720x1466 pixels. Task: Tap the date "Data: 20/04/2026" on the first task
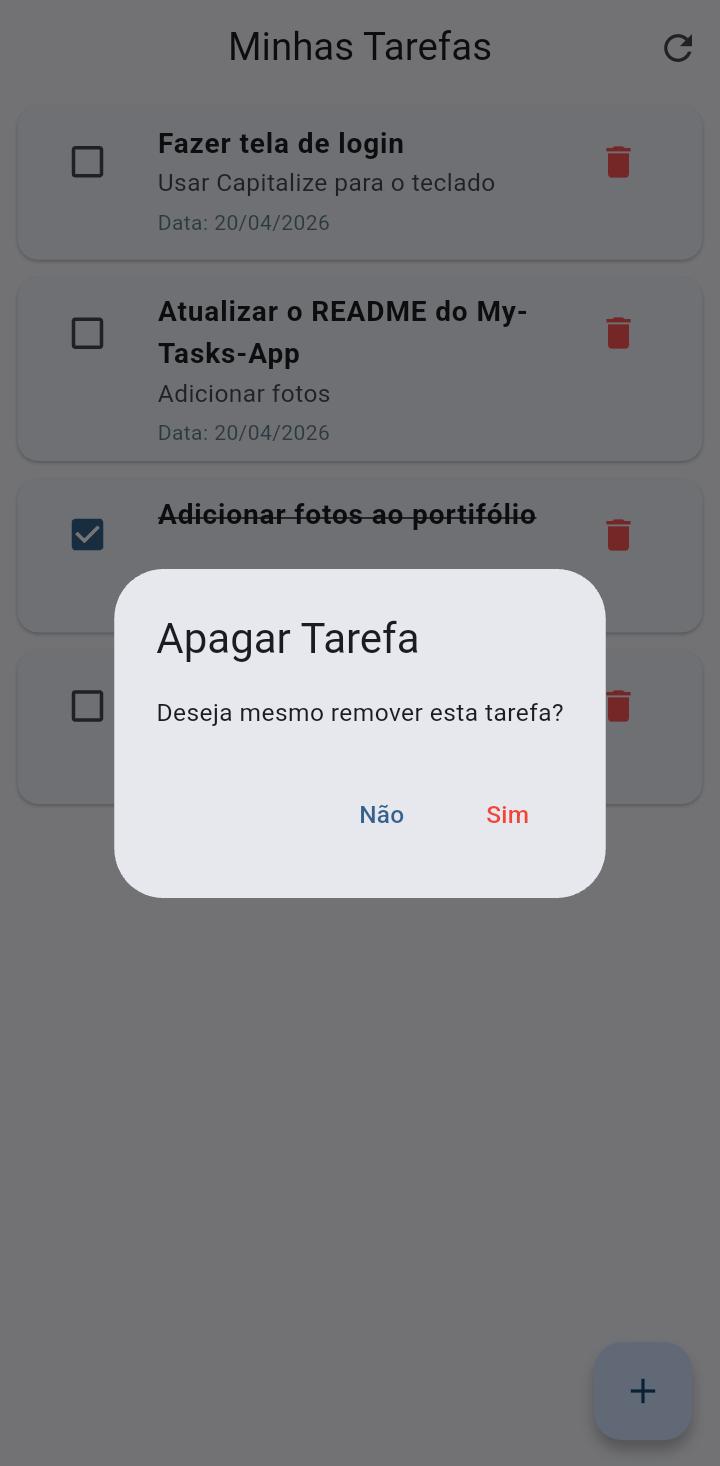[243, 222]
